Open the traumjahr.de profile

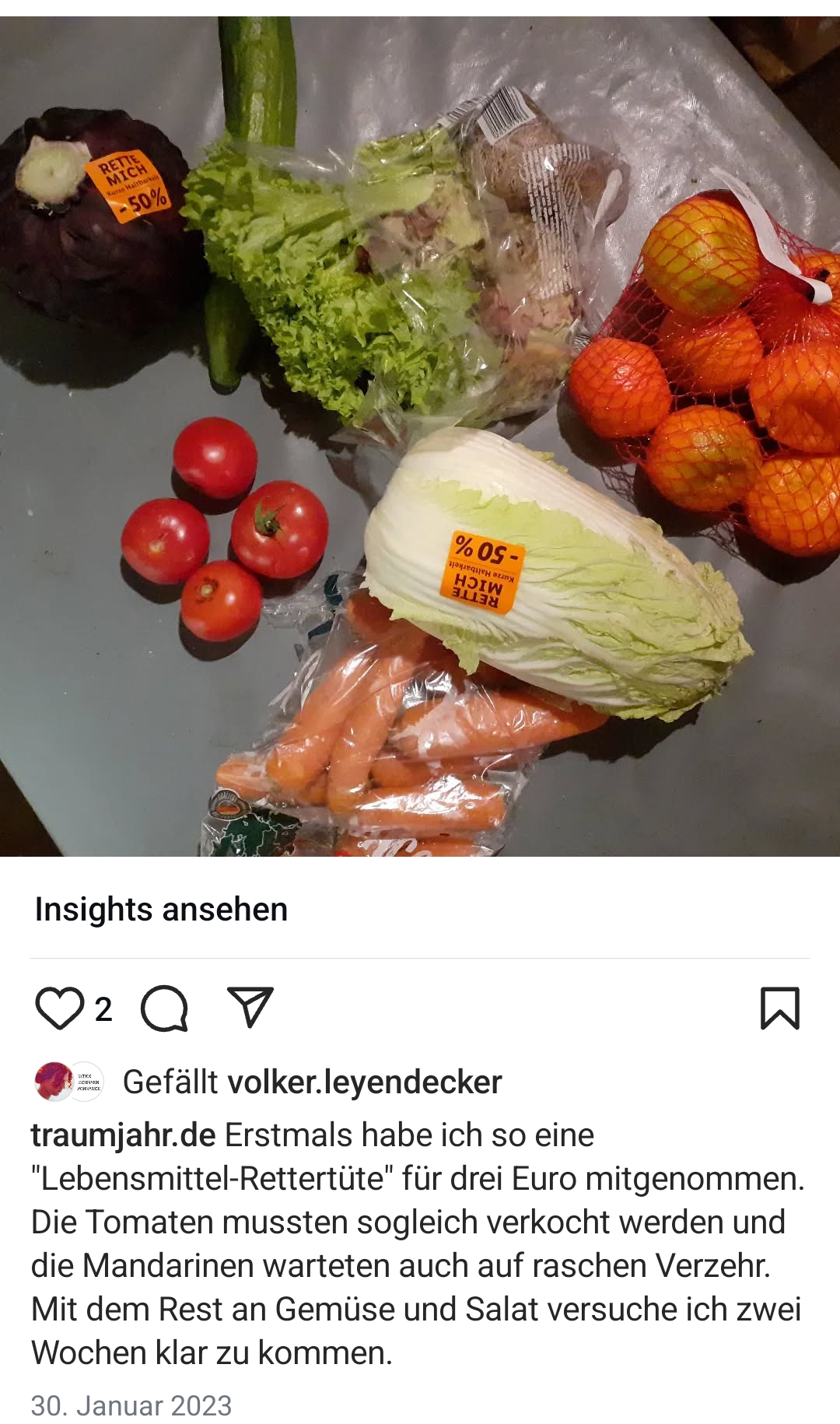[x=123, y=1135]
